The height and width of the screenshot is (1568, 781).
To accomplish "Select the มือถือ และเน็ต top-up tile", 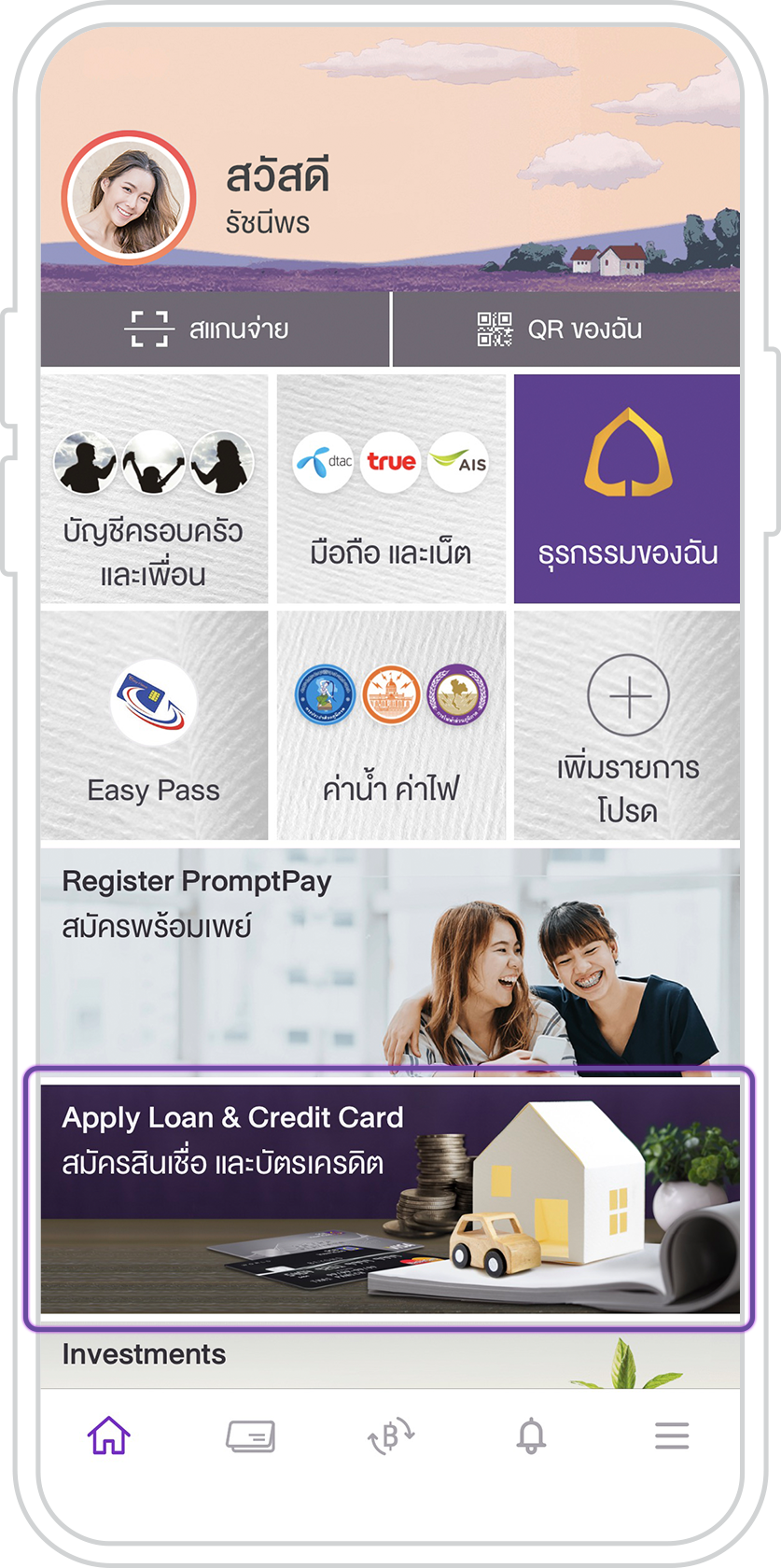I will click(391, 489).
